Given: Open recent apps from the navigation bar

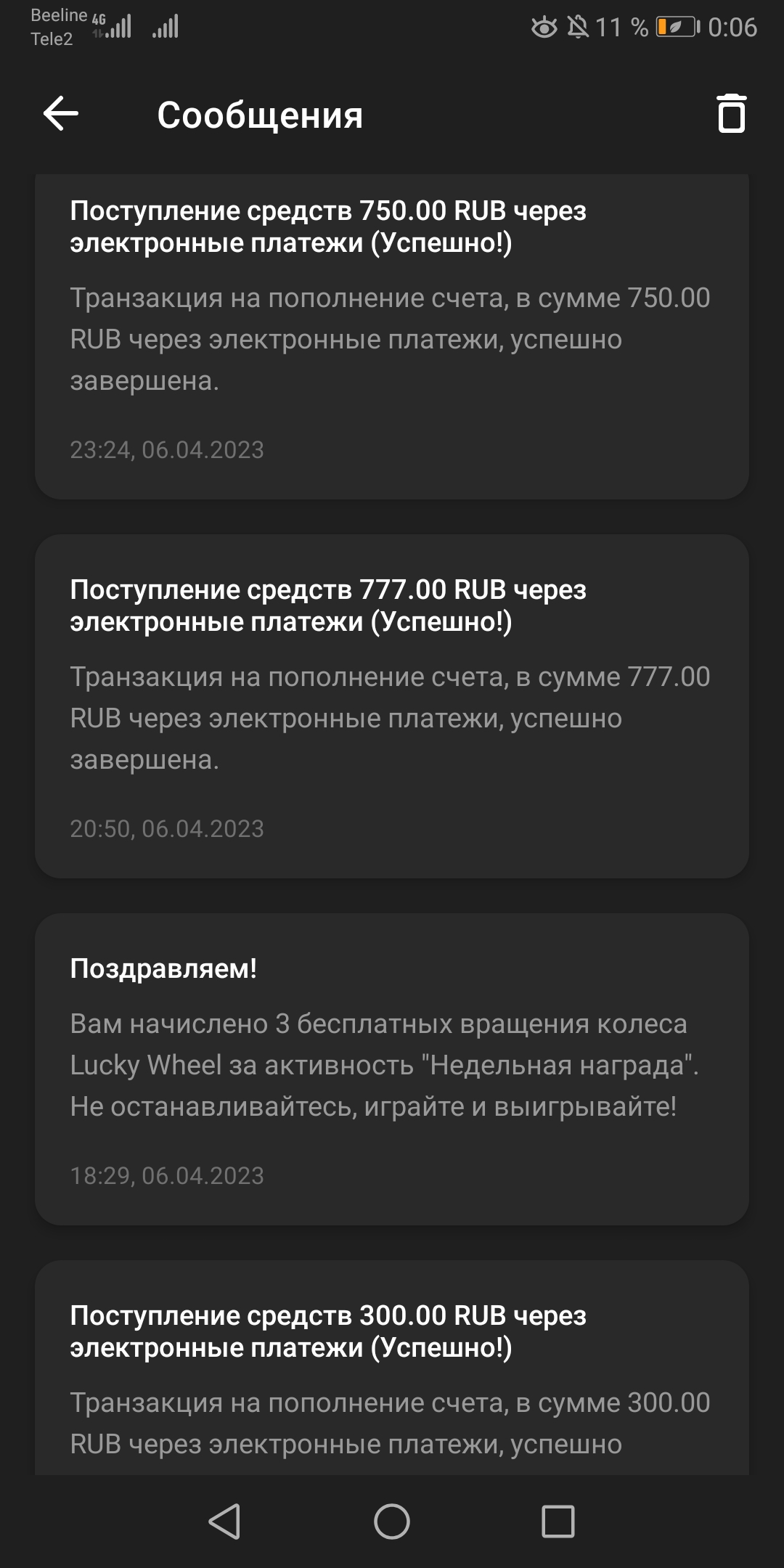Looking at the screenshot, I should (x=558, y=1521).
